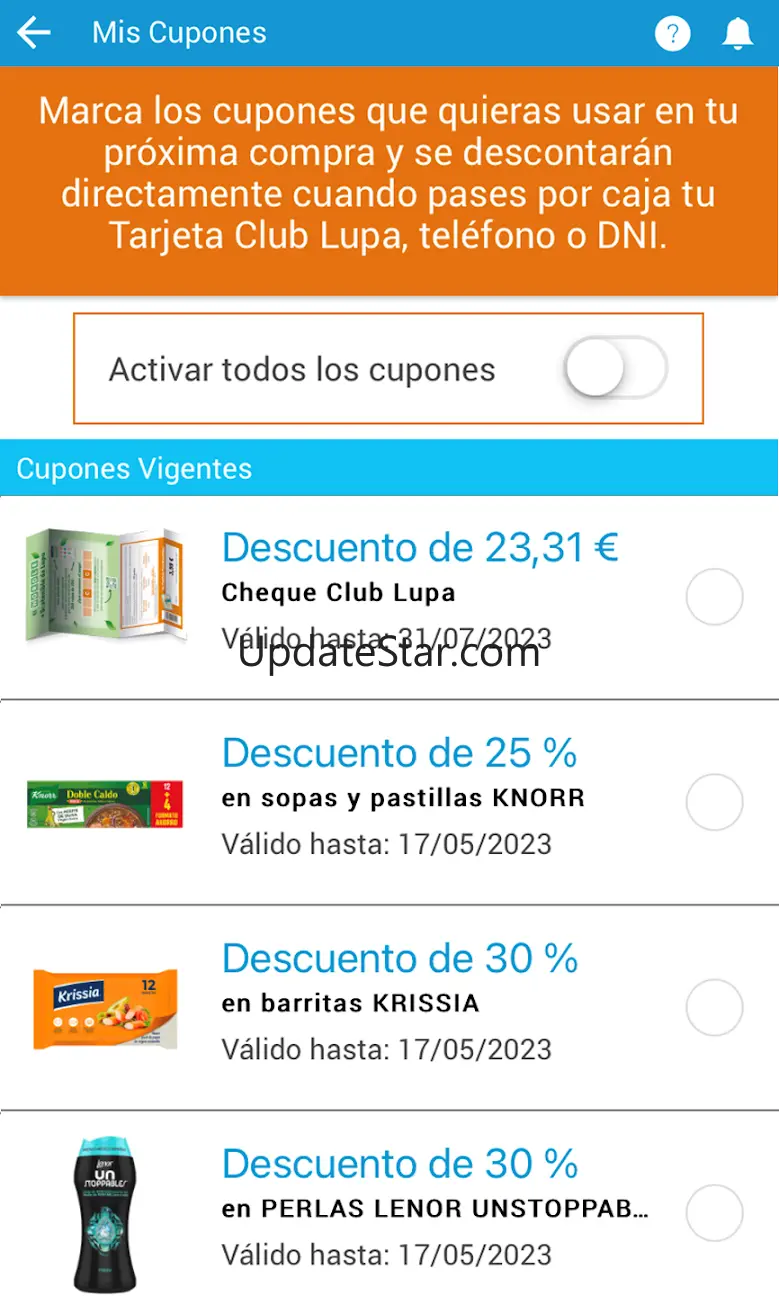The image size is (779, 1296).
Task: Open the notifications bell
Action: pos(737,34)
